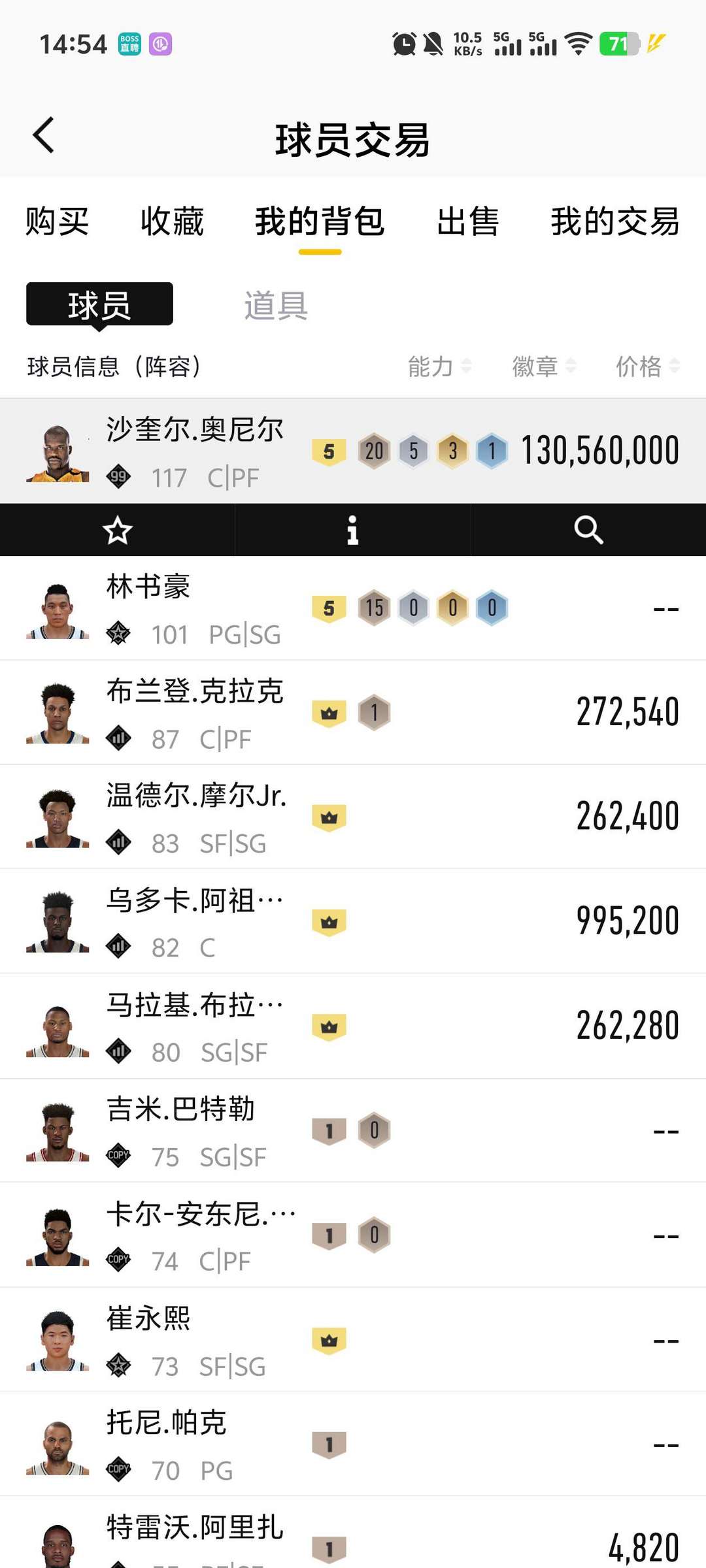The image size is (706, 1568).
Task: Search market for 沙奎尔.奥尼尔 via magnifier
Action: coord(588,530)
